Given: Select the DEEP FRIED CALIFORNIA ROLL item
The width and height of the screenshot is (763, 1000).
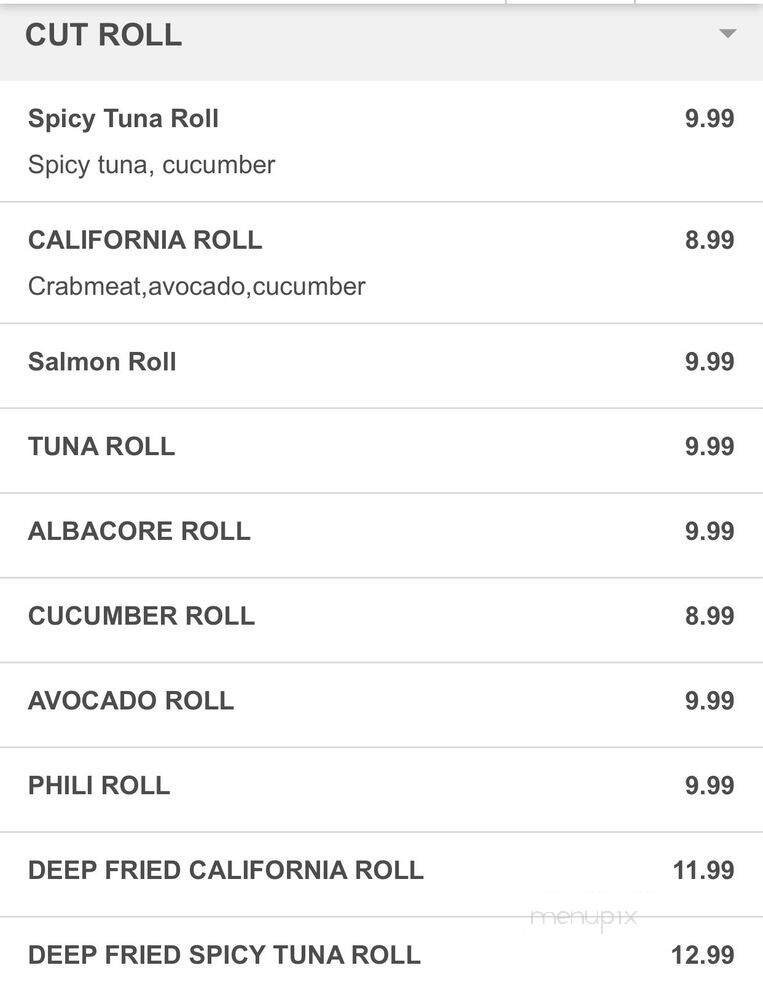Looking at the screenshot, I should [225, 870].
